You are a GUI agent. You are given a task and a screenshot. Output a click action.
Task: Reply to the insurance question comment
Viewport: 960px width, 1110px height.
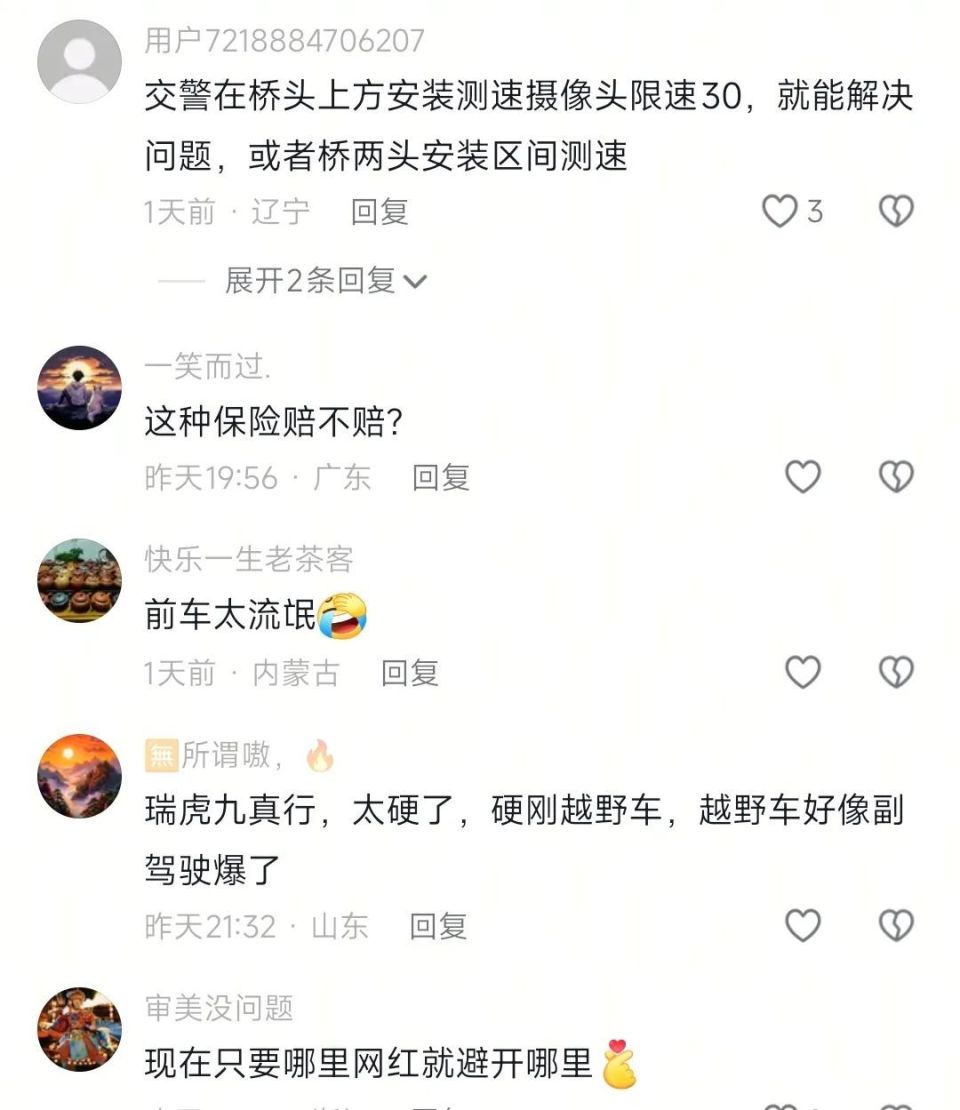pyautogui.click(x=437, y=478)
